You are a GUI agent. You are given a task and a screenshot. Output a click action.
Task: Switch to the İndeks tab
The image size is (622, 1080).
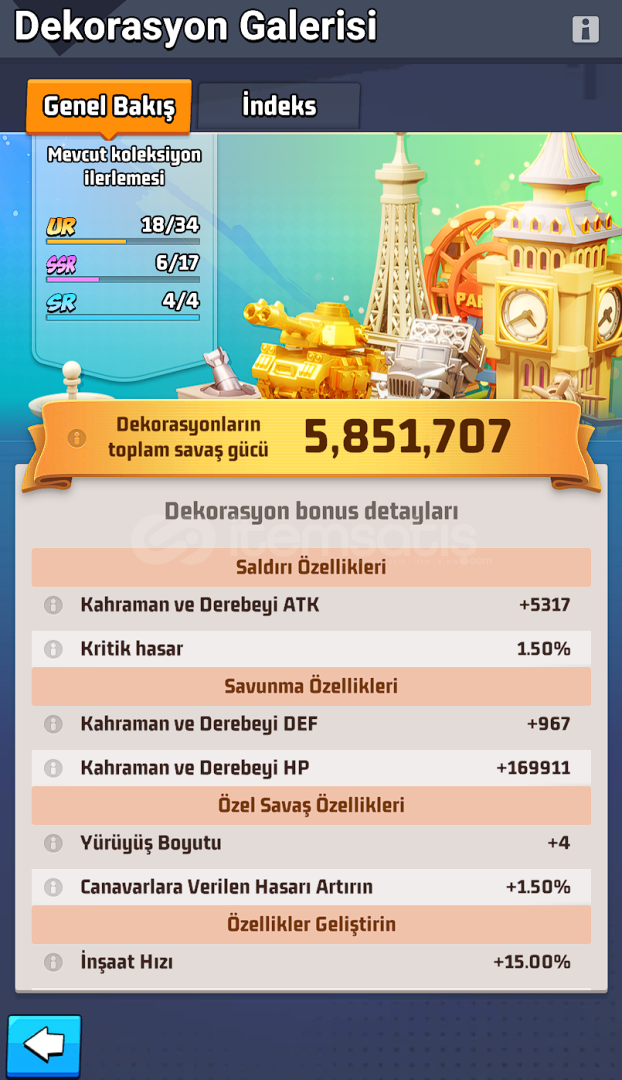click(279, 107)
